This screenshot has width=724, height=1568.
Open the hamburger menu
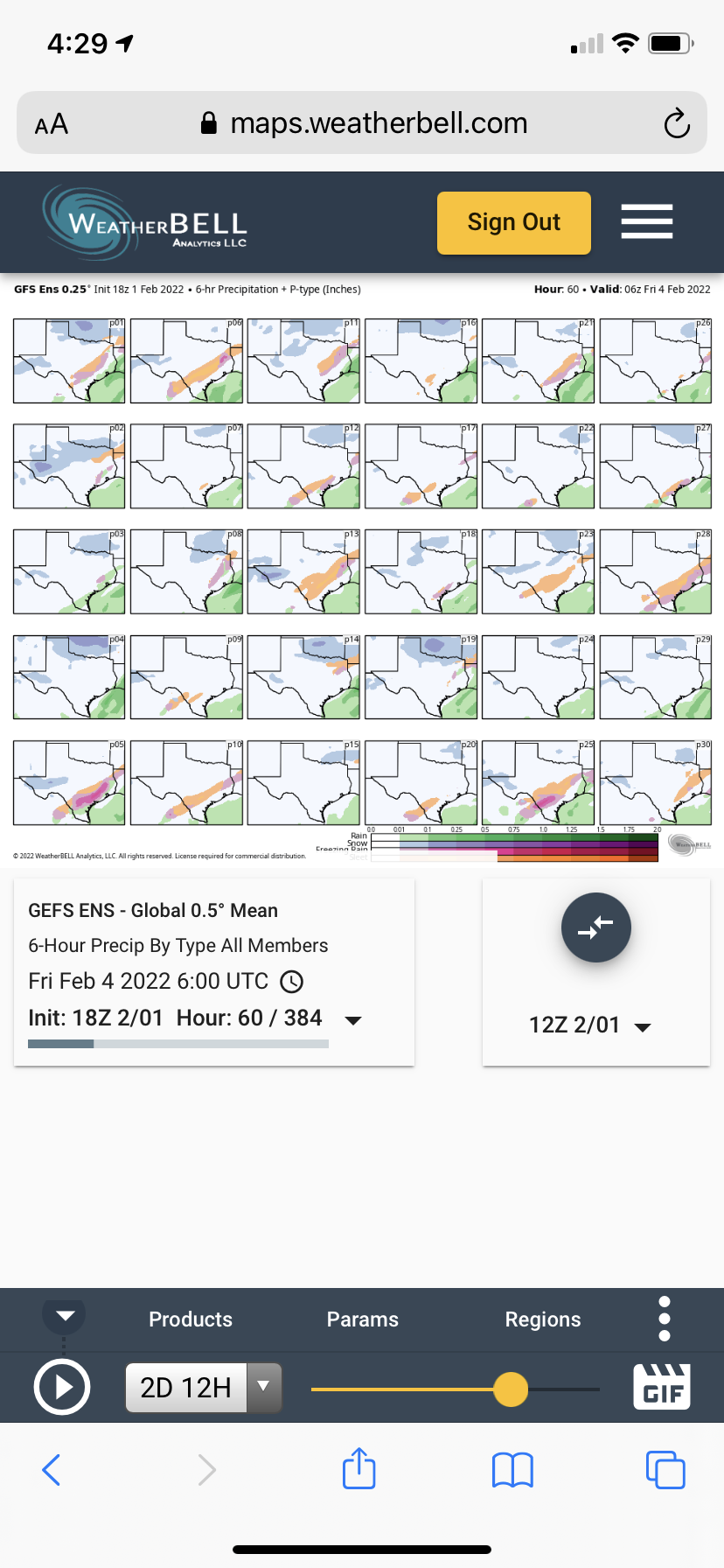(647, 221)
